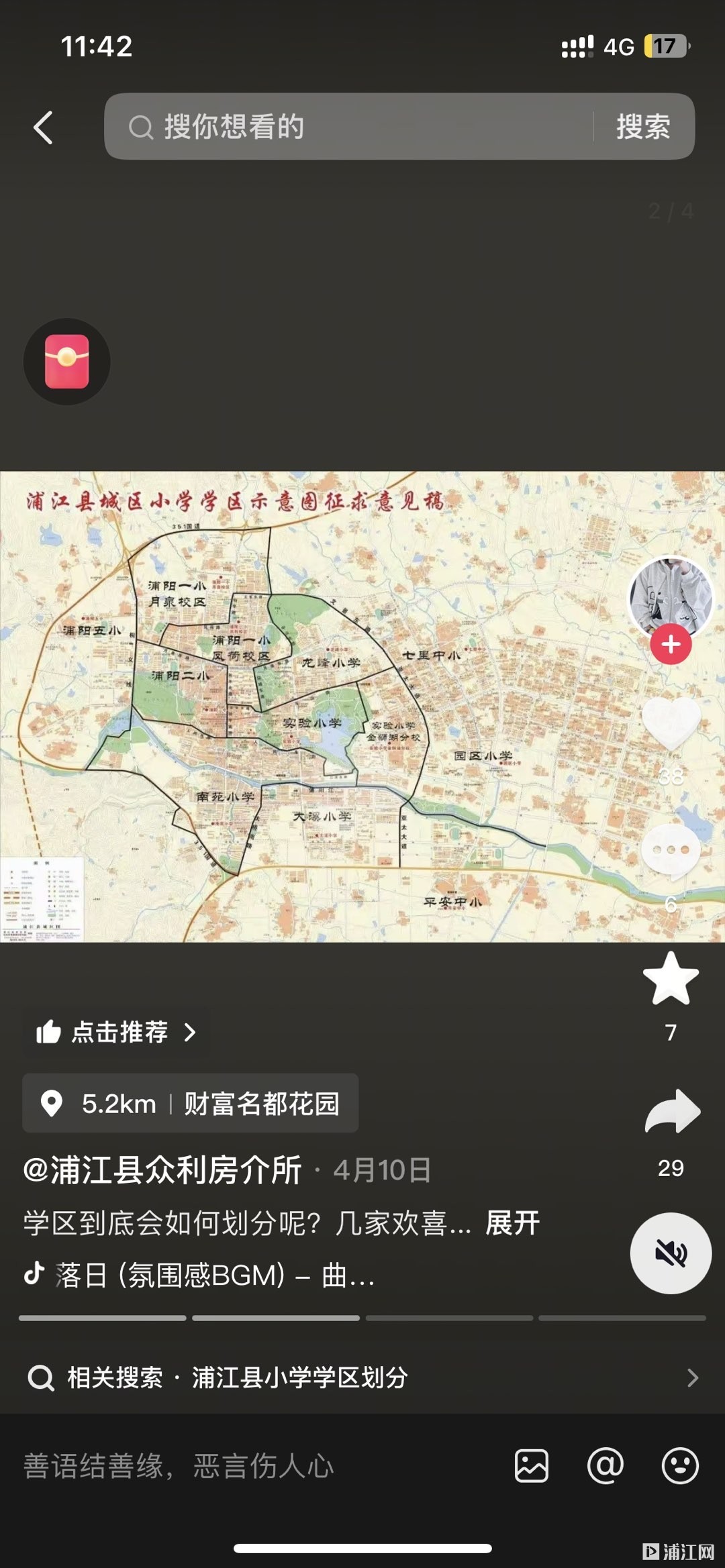Open the red envelope reward icon
The height and width of the screenshot is (1568, 725).
(66, 361)
